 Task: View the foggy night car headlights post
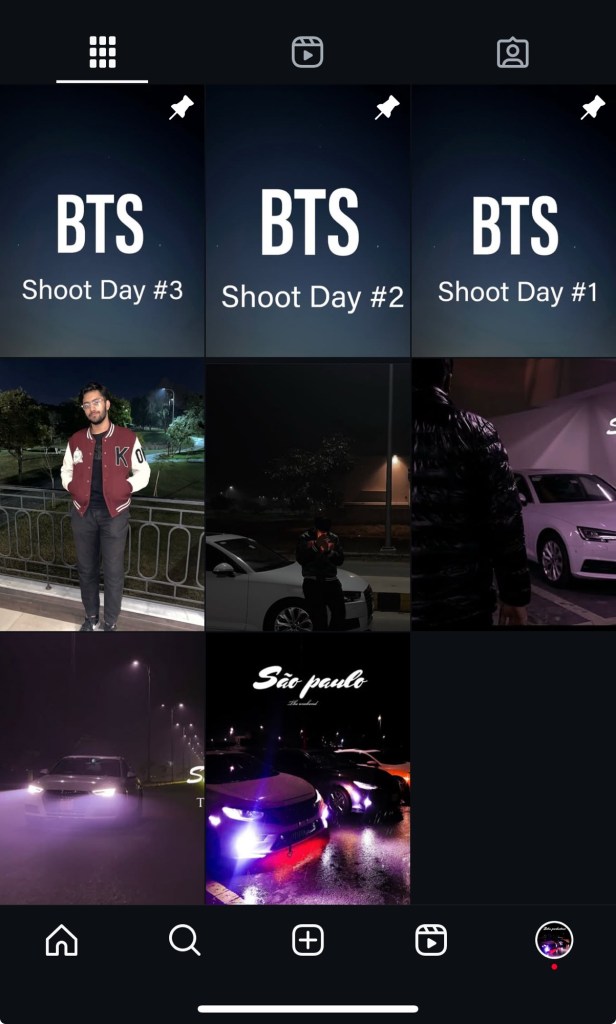[x=102, y=768]
